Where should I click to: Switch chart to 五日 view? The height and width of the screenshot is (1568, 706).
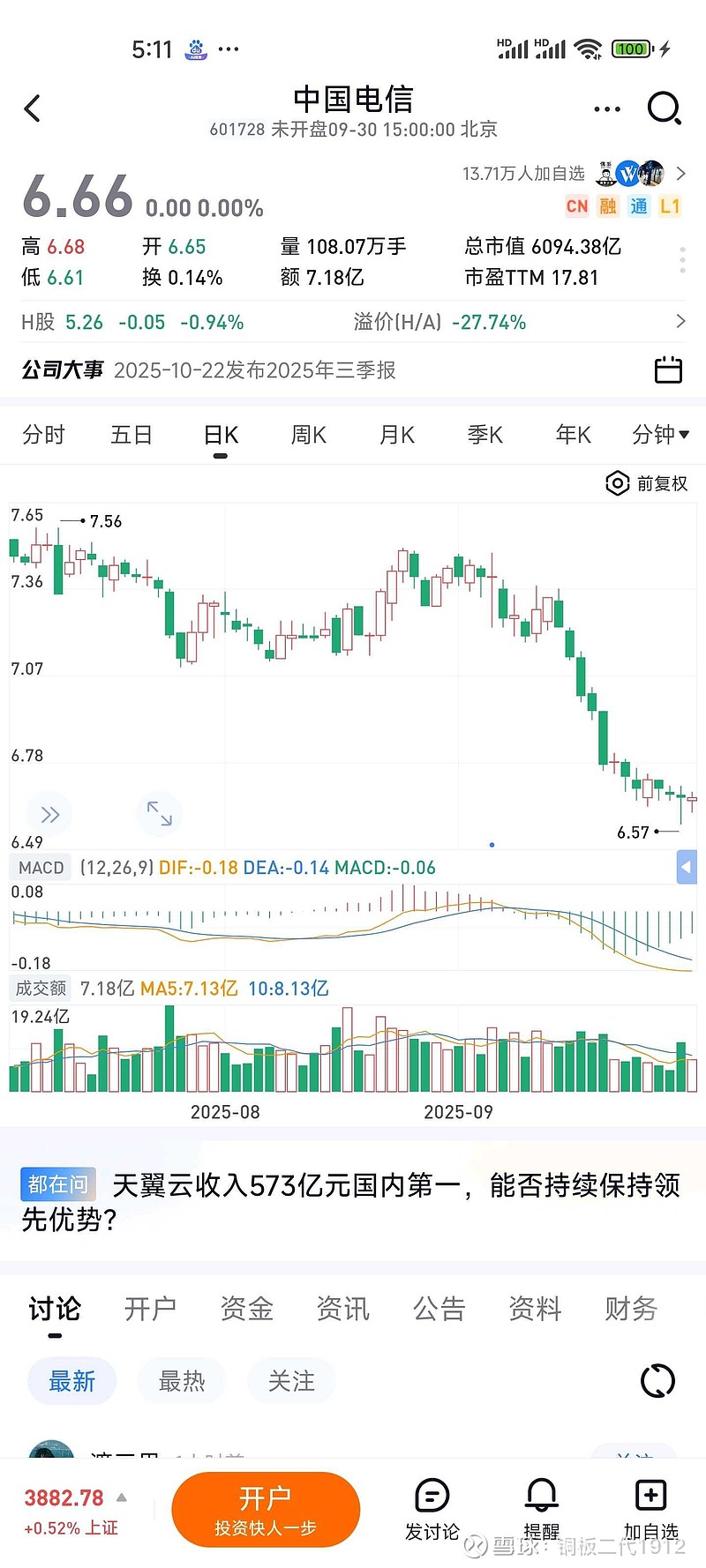pos(131,435)
